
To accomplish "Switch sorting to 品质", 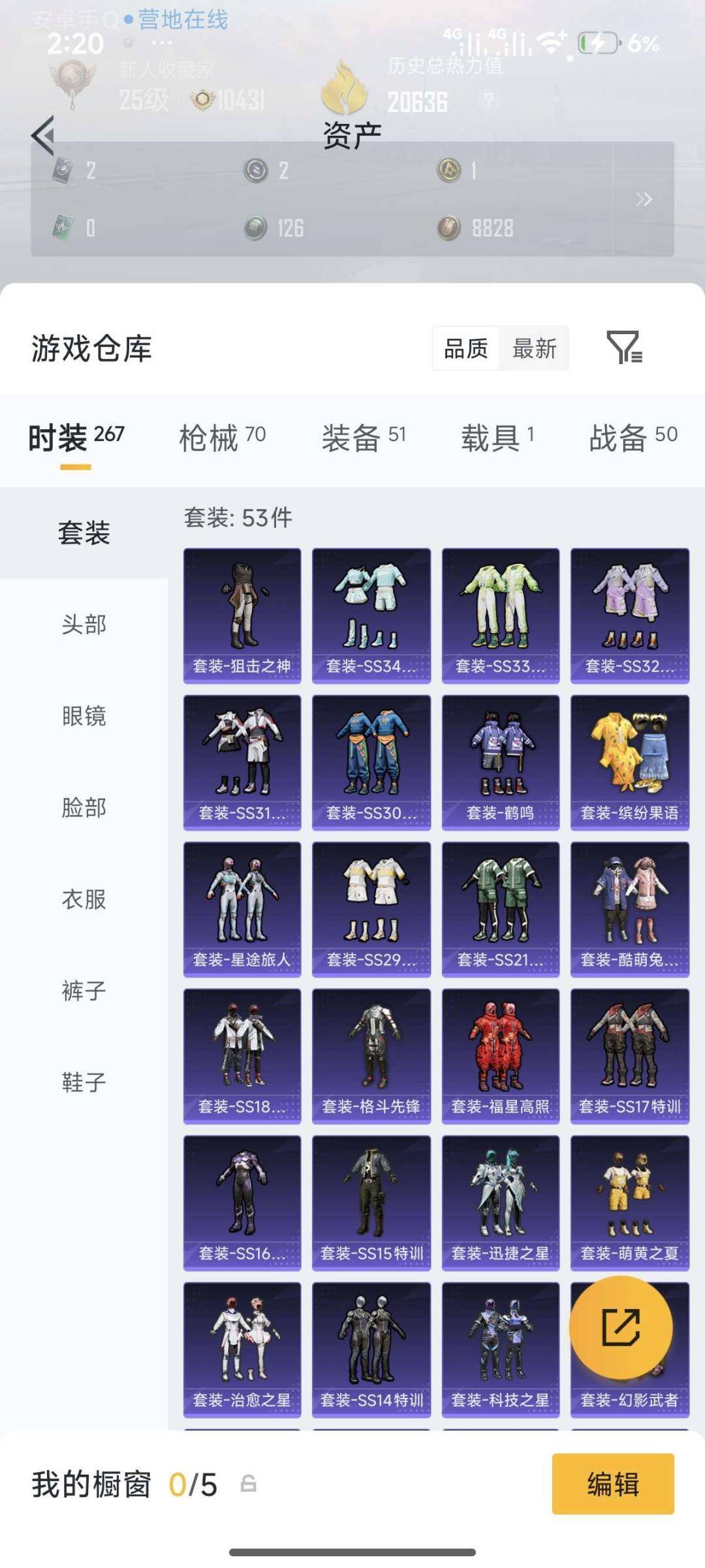I will coord(465,348).
